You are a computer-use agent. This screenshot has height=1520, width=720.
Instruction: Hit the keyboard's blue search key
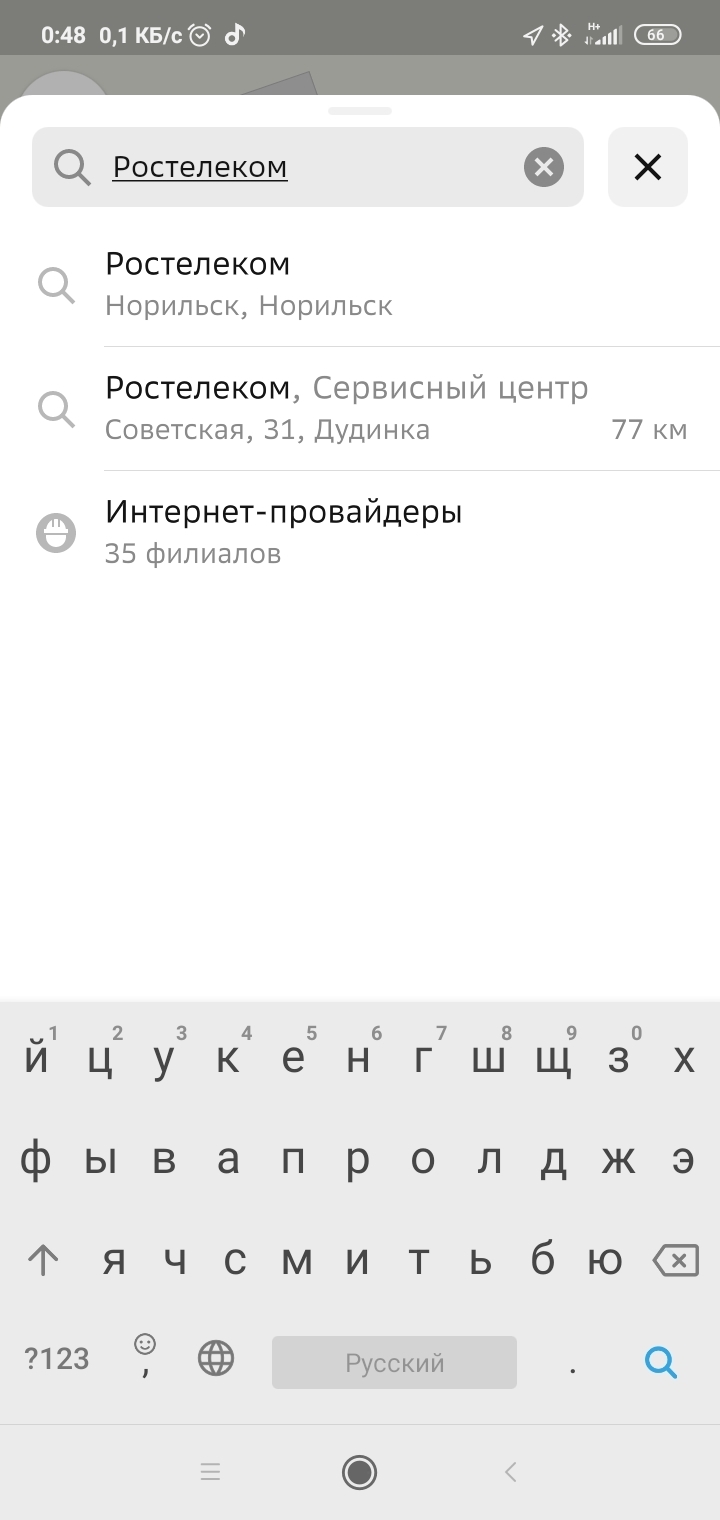661,1362
